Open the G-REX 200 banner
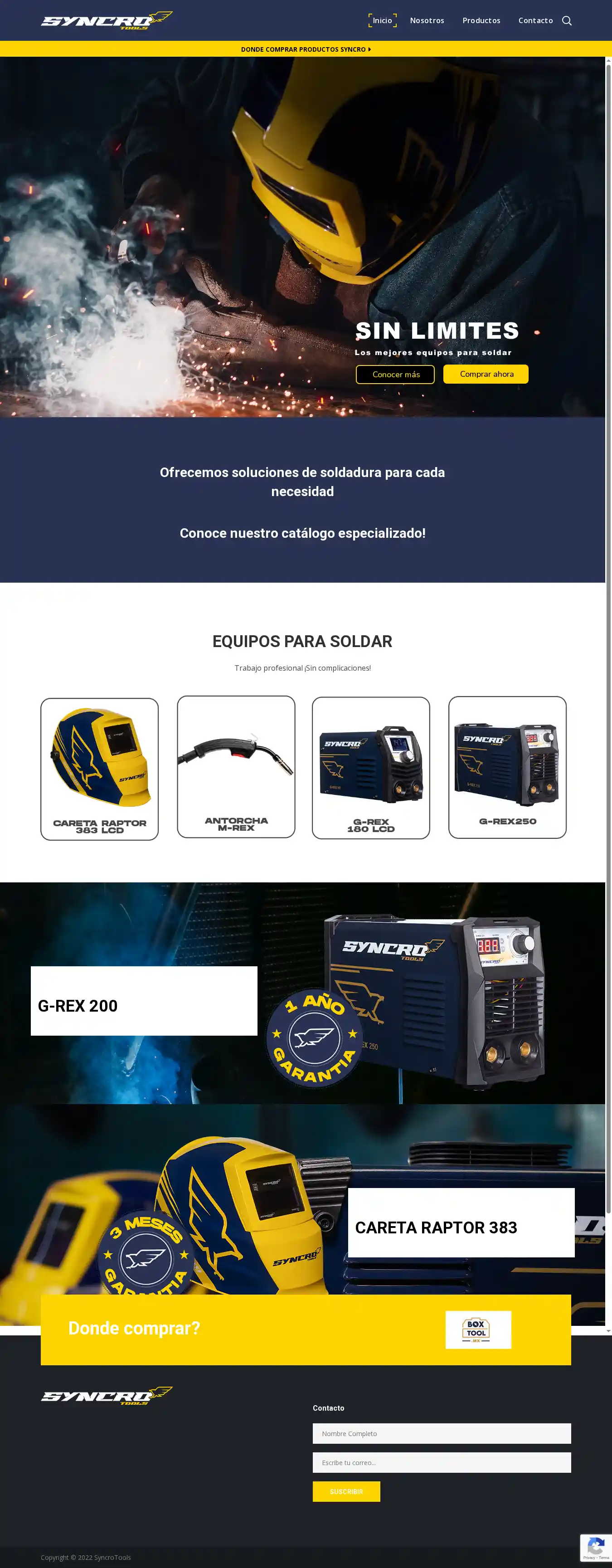The height and width of the screenshot is (1568, 612). [144, 1001]
